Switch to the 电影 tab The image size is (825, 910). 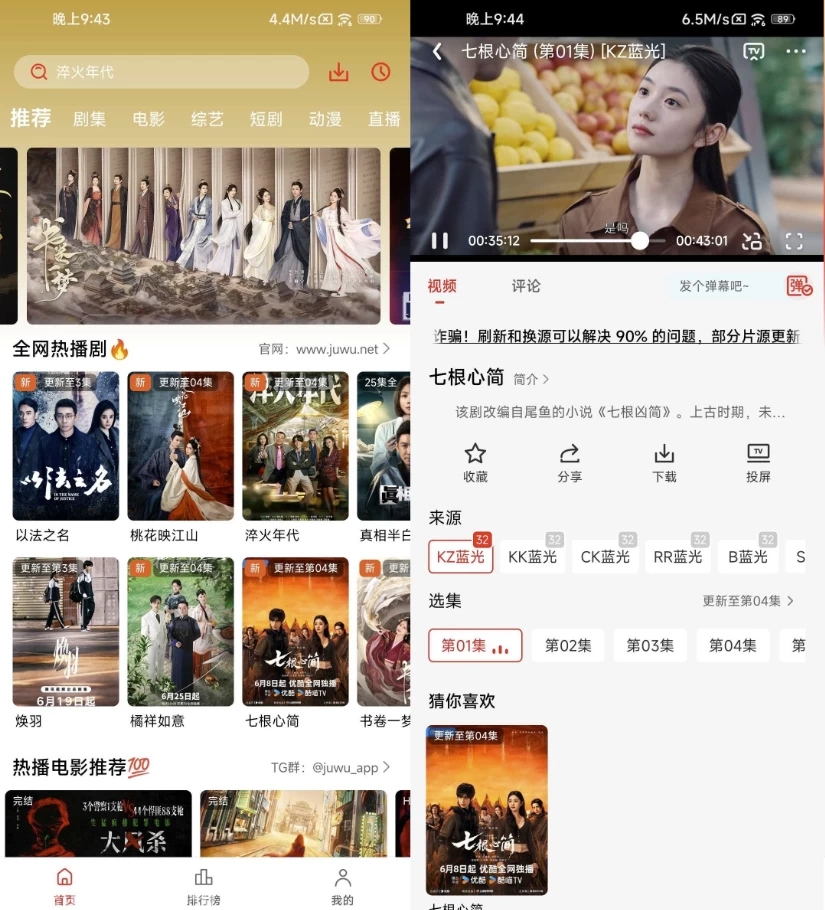coord(148,119)
